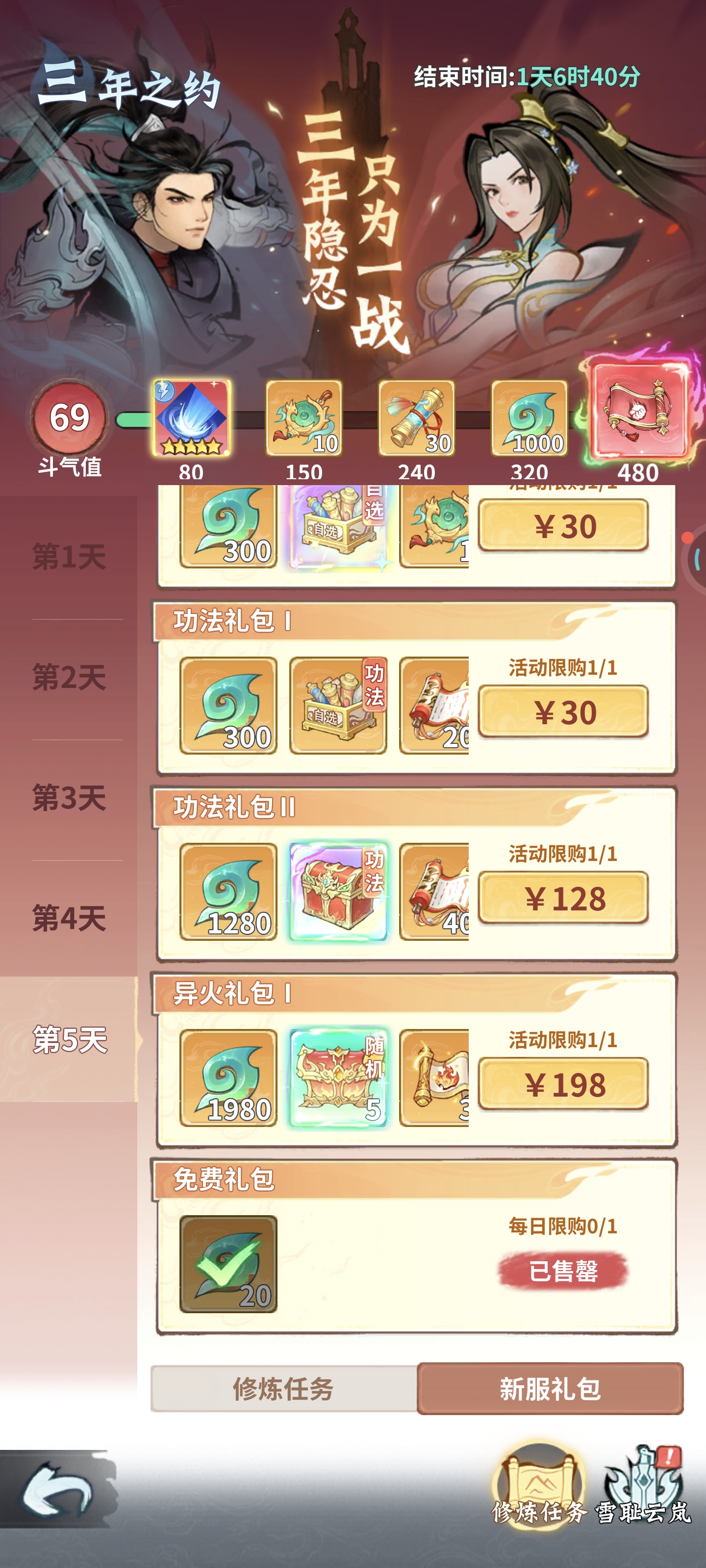This screenshot has height=1568, width=706.
Task: Select the 第1天 day tab
Action: [69, 557]
